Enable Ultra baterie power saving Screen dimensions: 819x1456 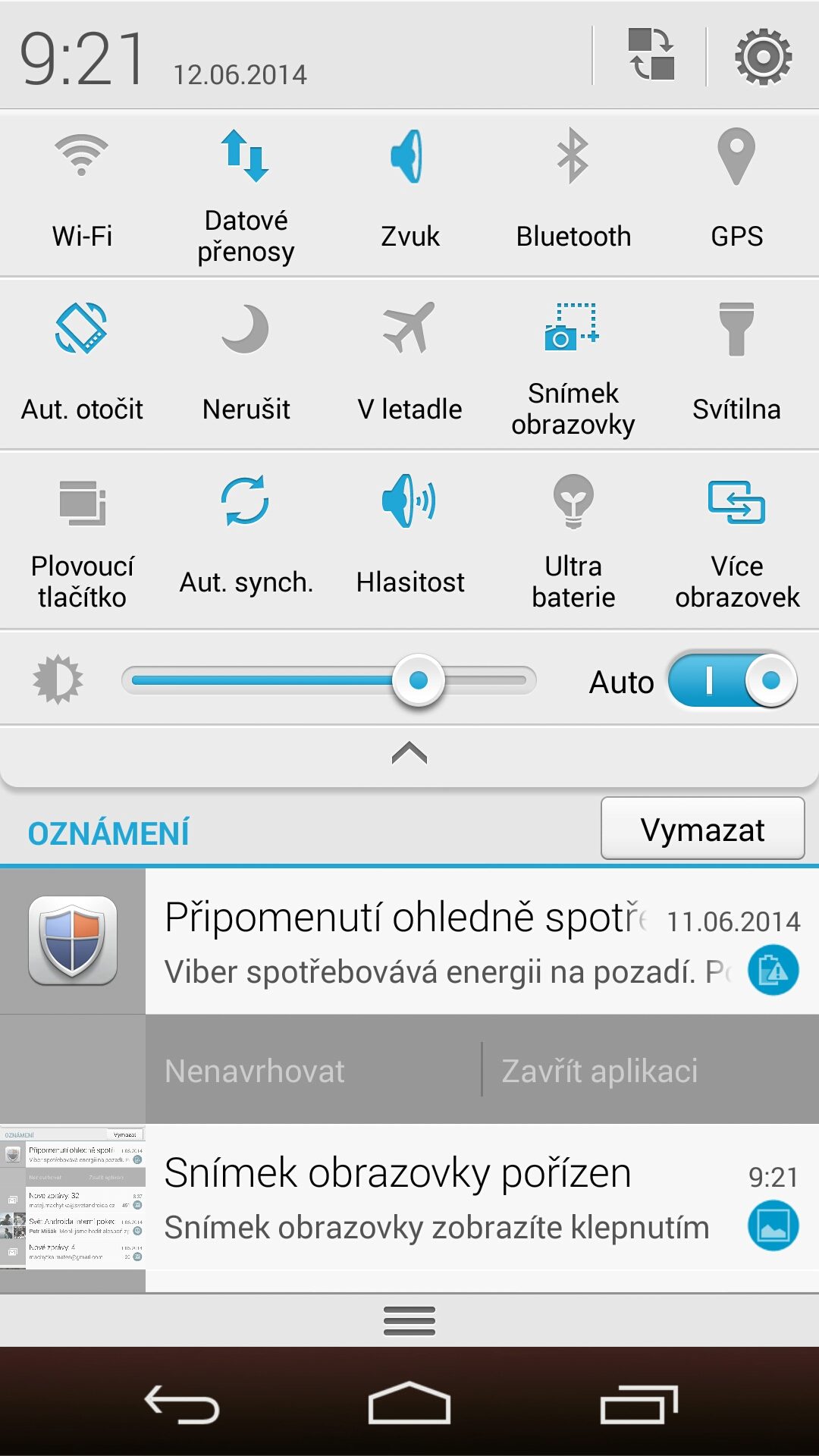coord(573,538)
